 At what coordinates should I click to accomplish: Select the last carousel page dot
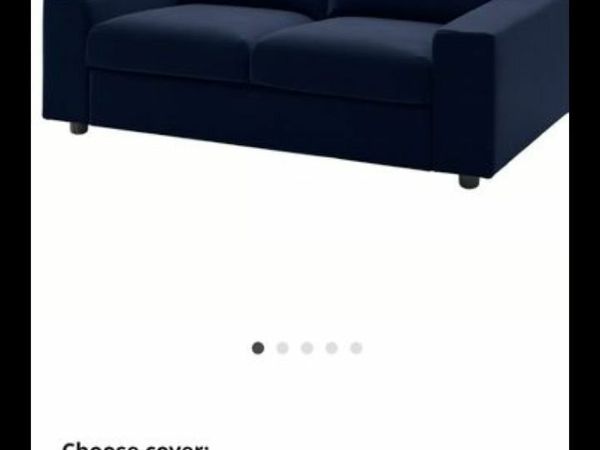(356, 348)
